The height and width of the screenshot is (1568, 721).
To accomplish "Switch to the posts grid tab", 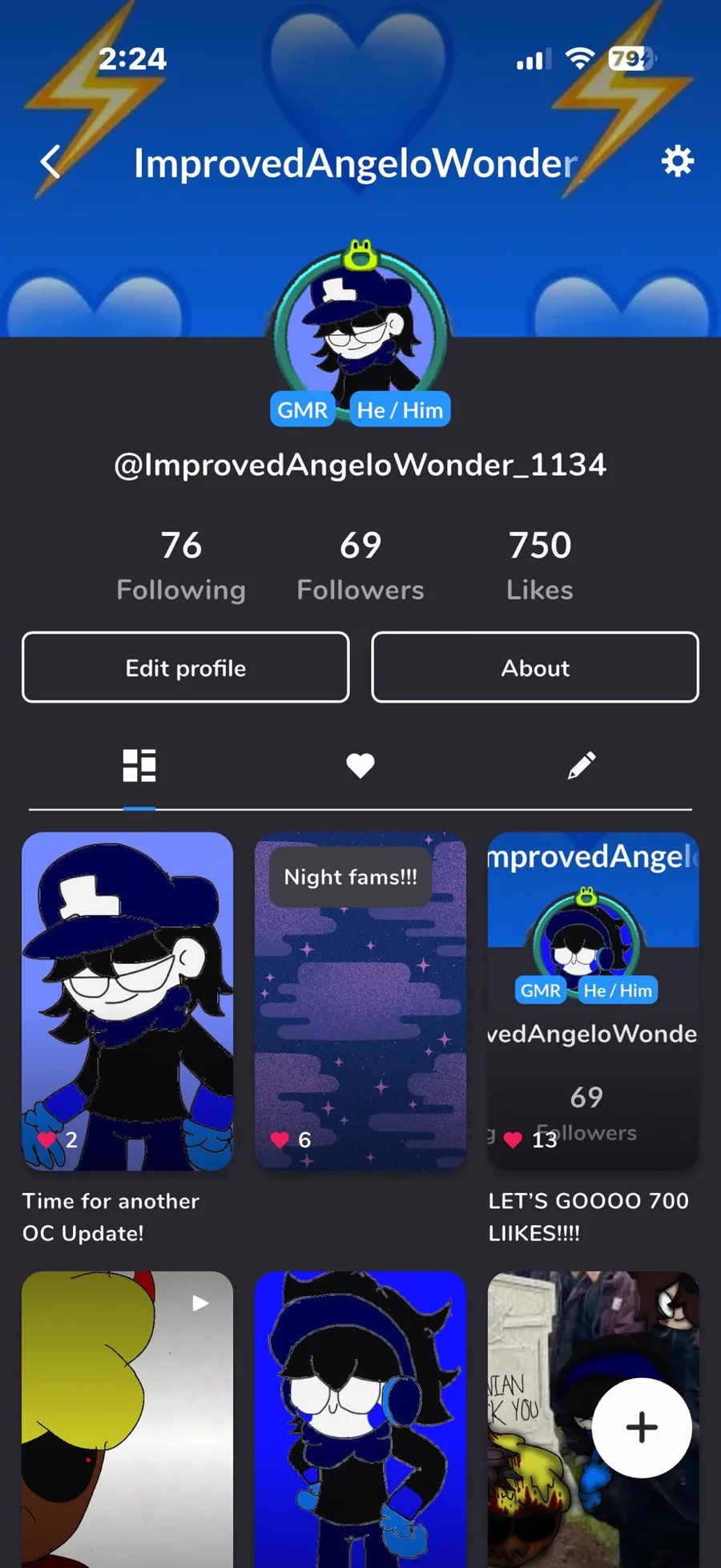I will (x=139, y=766).
